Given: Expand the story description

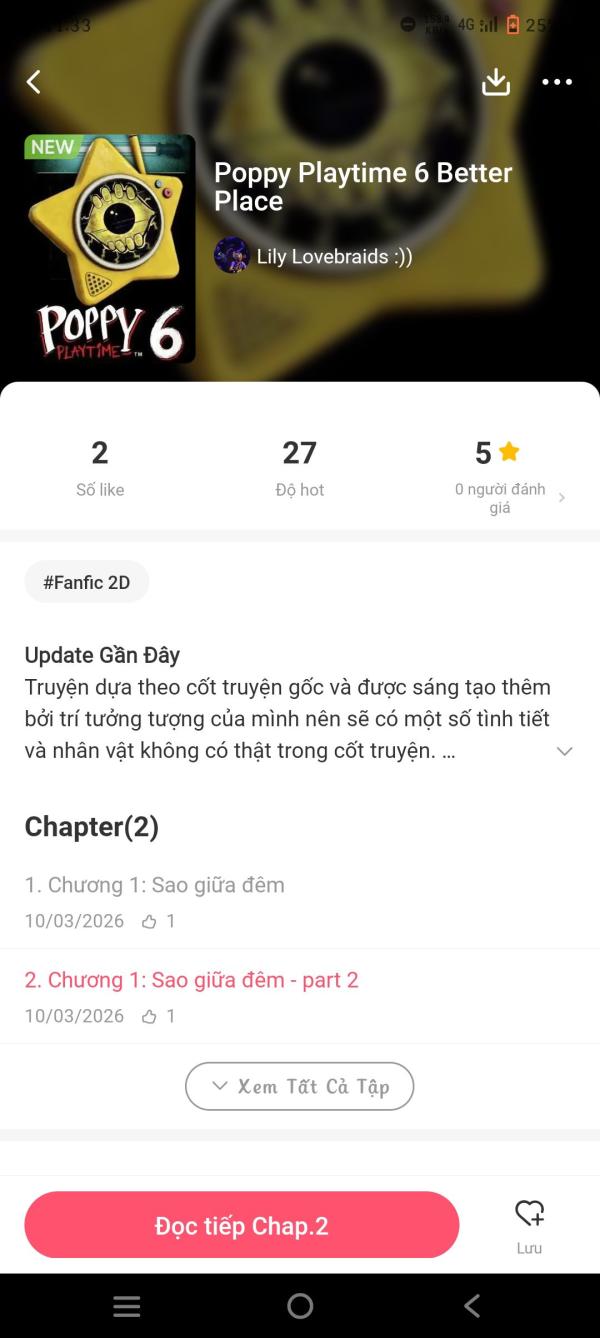Looking at the screenshot, I should click(x=564, y=751).
